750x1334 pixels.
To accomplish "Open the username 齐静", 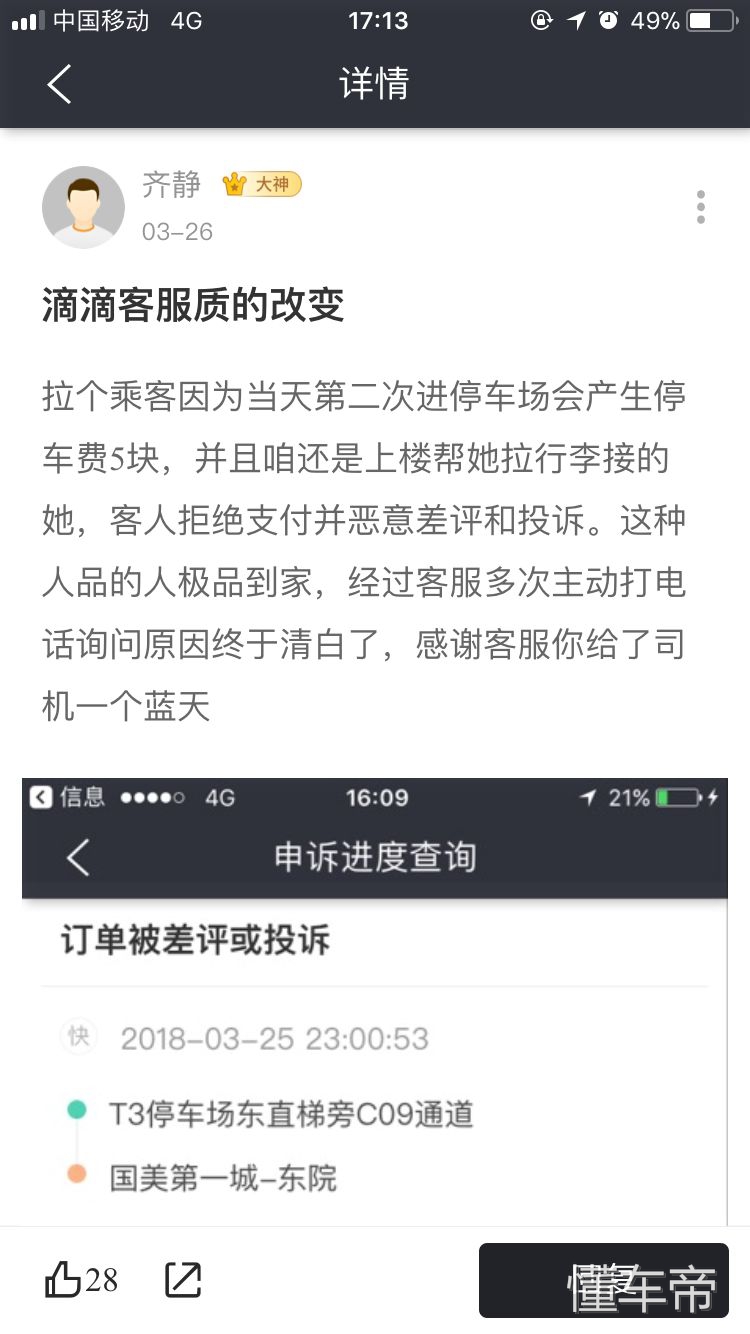I will [x=172, y=185].
